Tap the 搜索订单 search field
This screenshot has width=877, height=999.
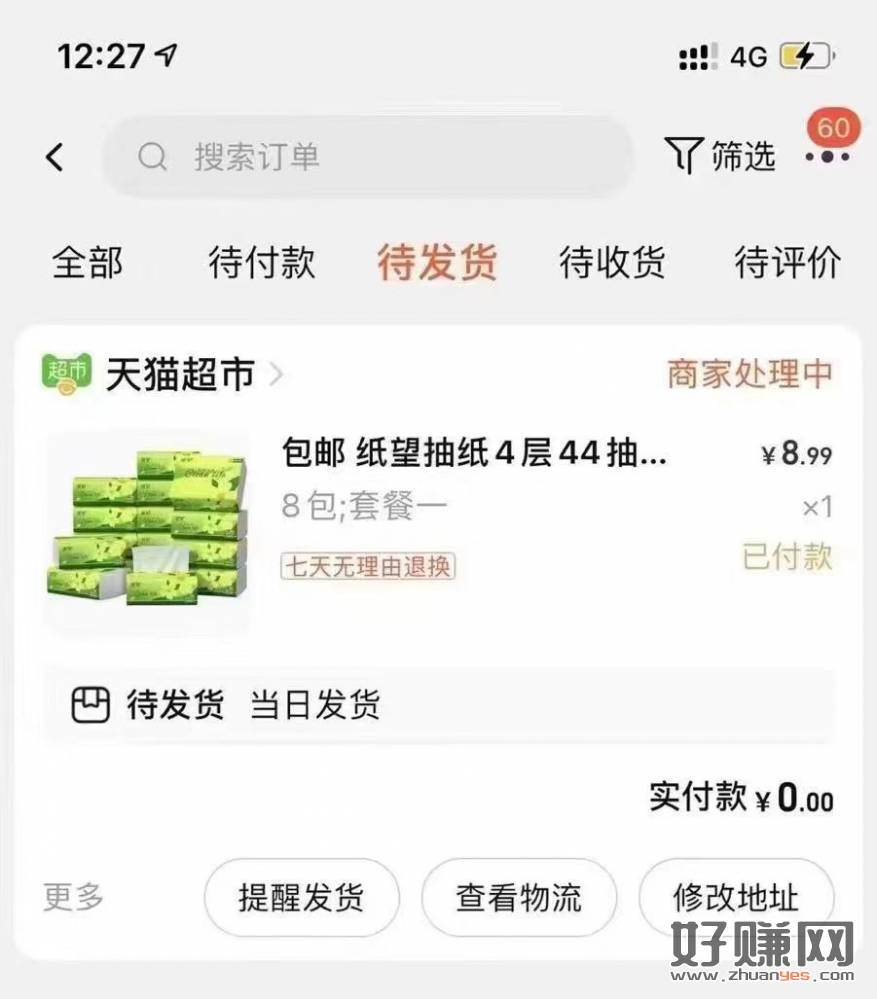368,157
